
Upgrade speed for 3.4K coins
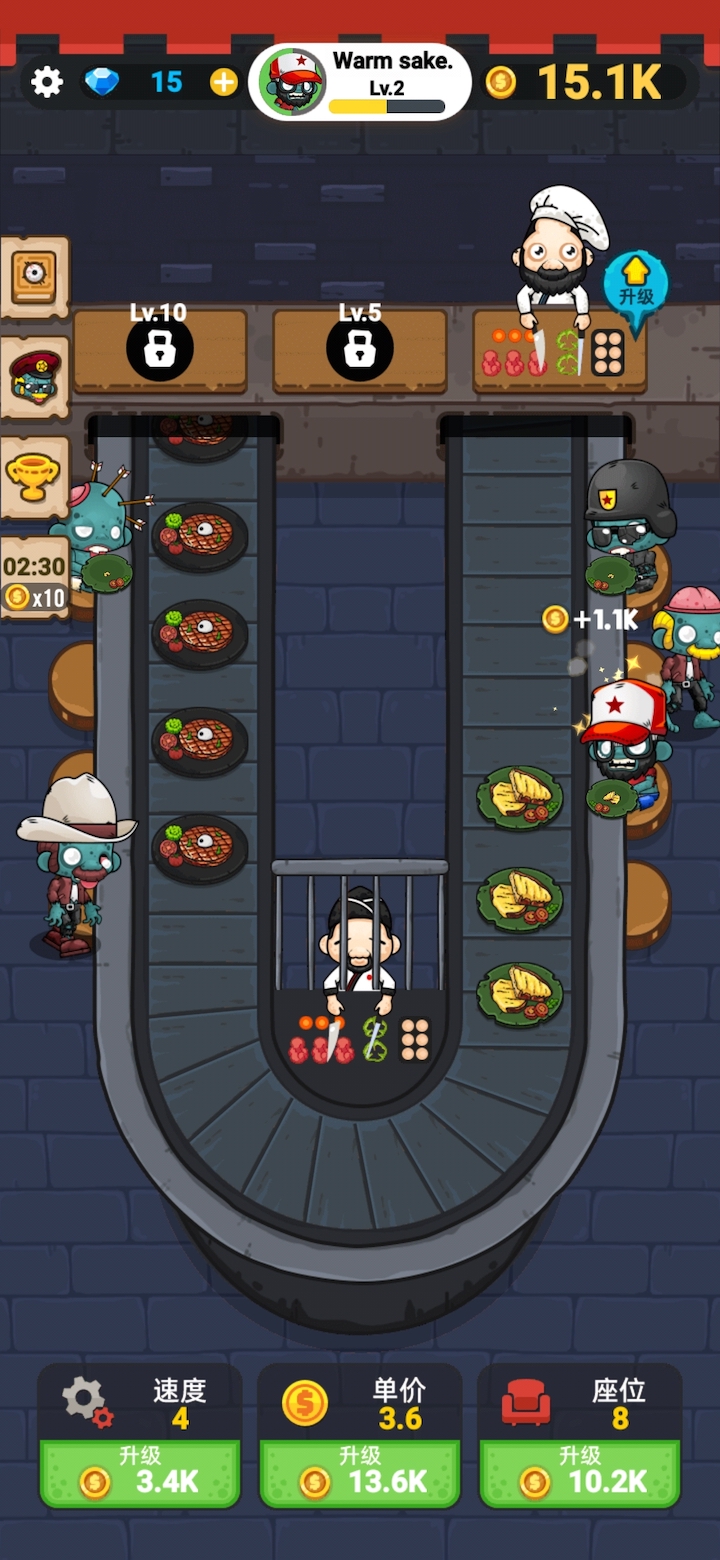(x=140, y=1472)
